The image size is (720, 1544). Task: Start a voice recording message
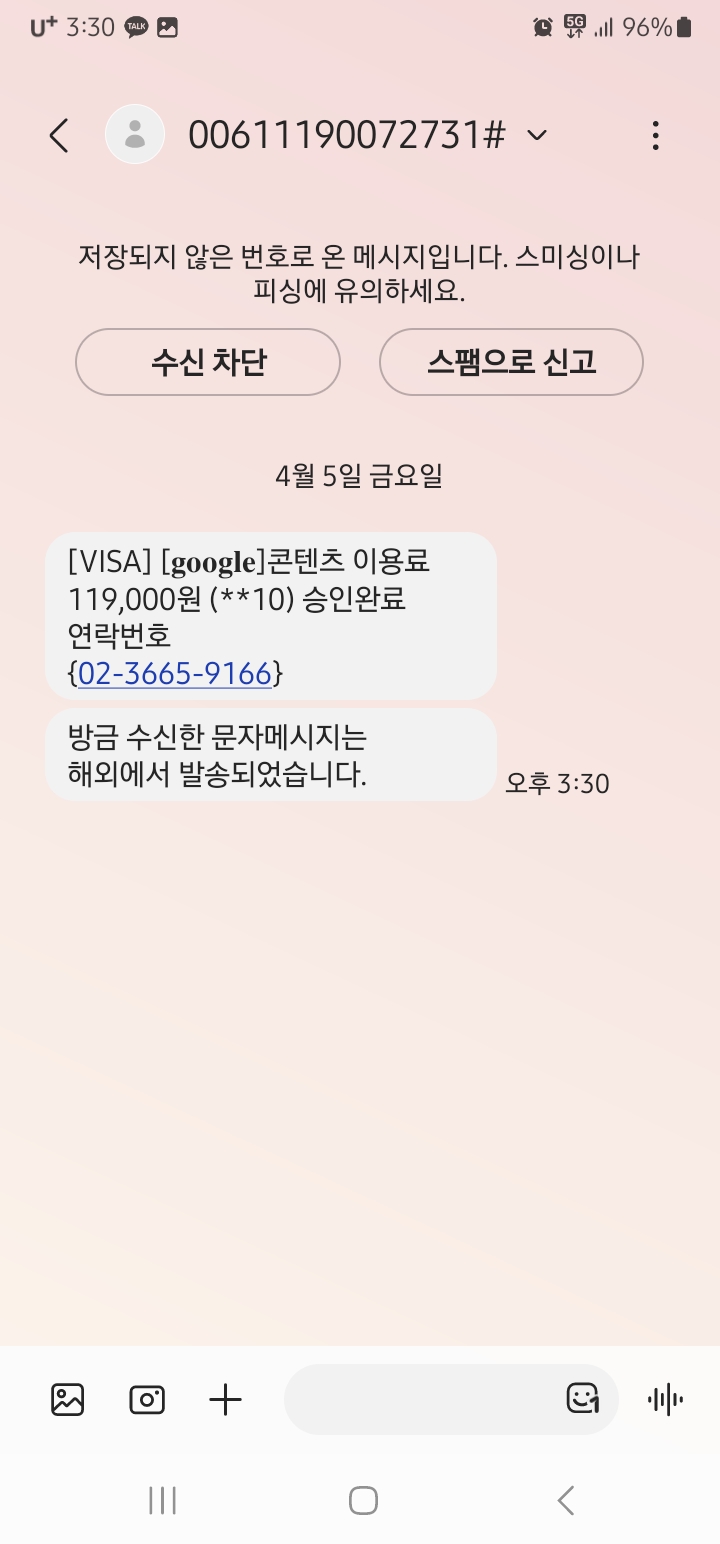point(665,1399)
